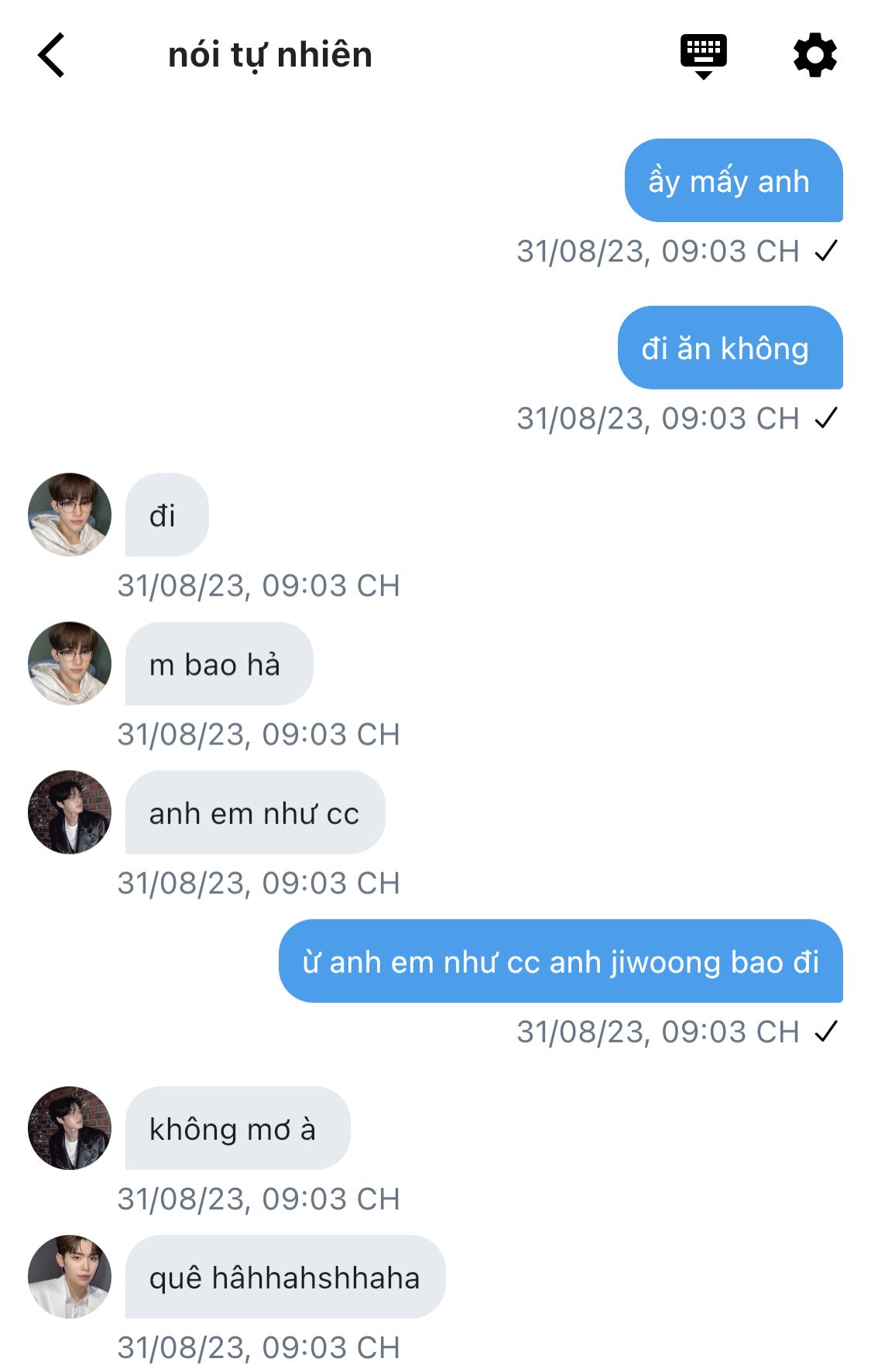Go back using the back arrow
The image size is (871, 1372).
[51, 56]
